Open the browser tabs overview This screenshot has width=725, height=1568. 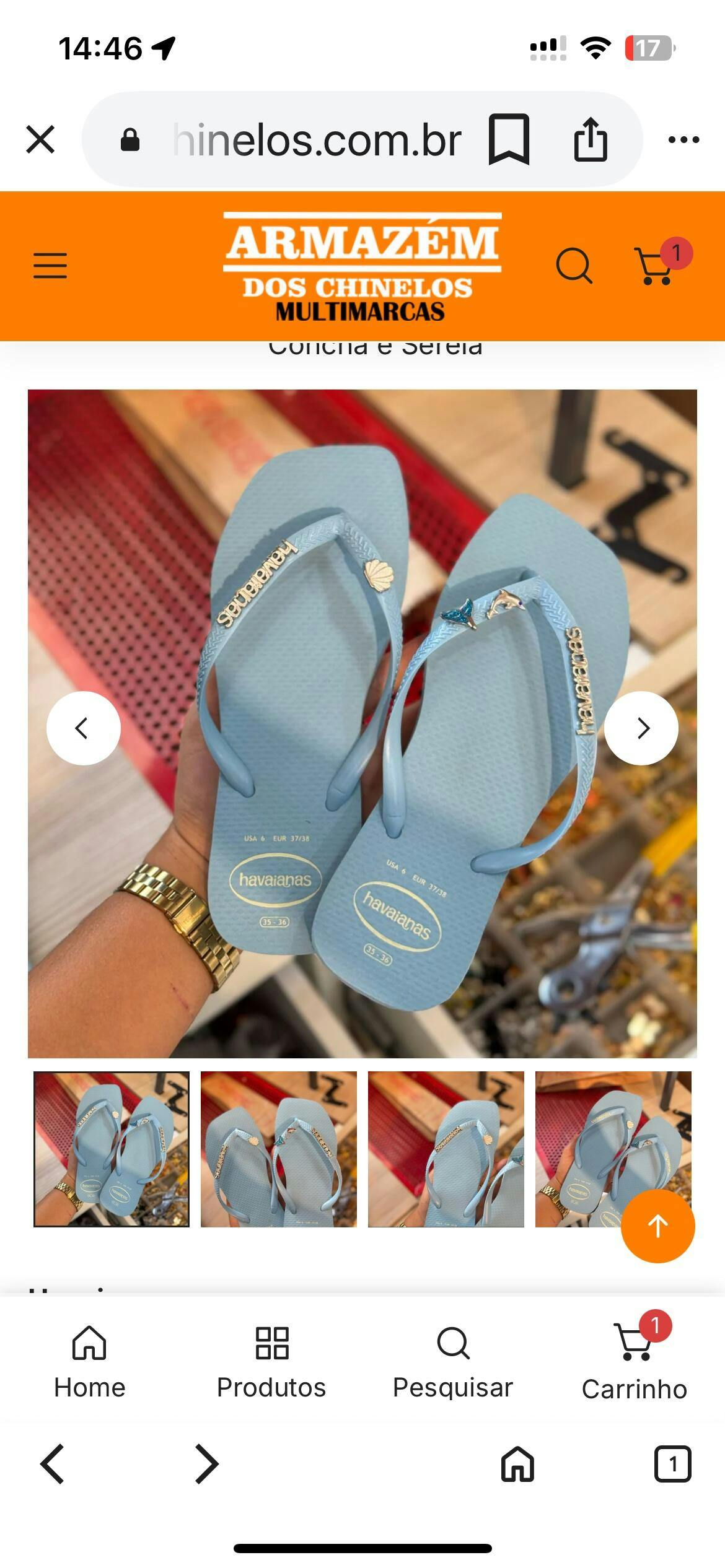tap(672, 1464)
